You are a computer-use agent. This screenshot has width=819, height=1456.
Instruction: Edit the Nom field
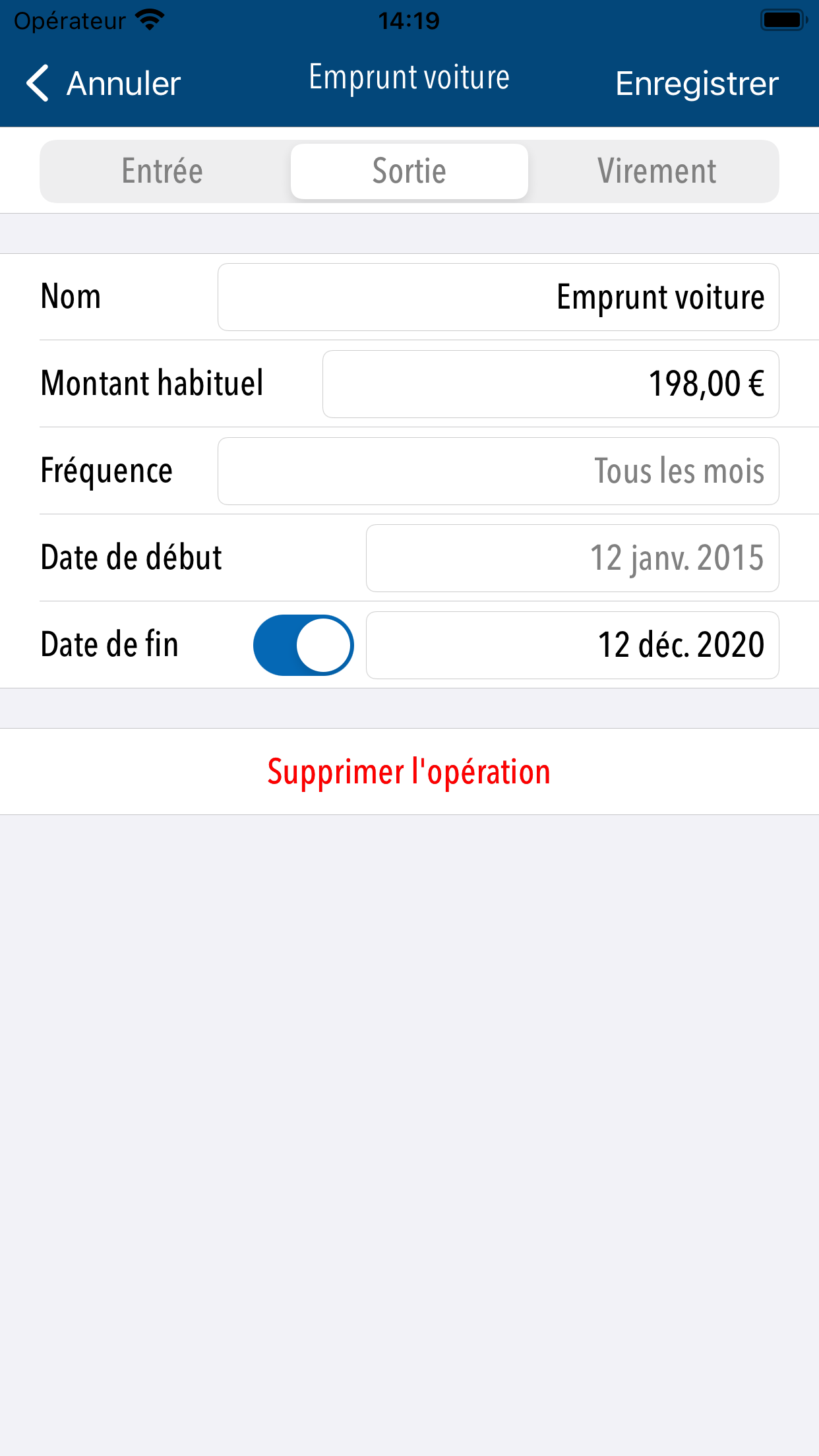499,297
